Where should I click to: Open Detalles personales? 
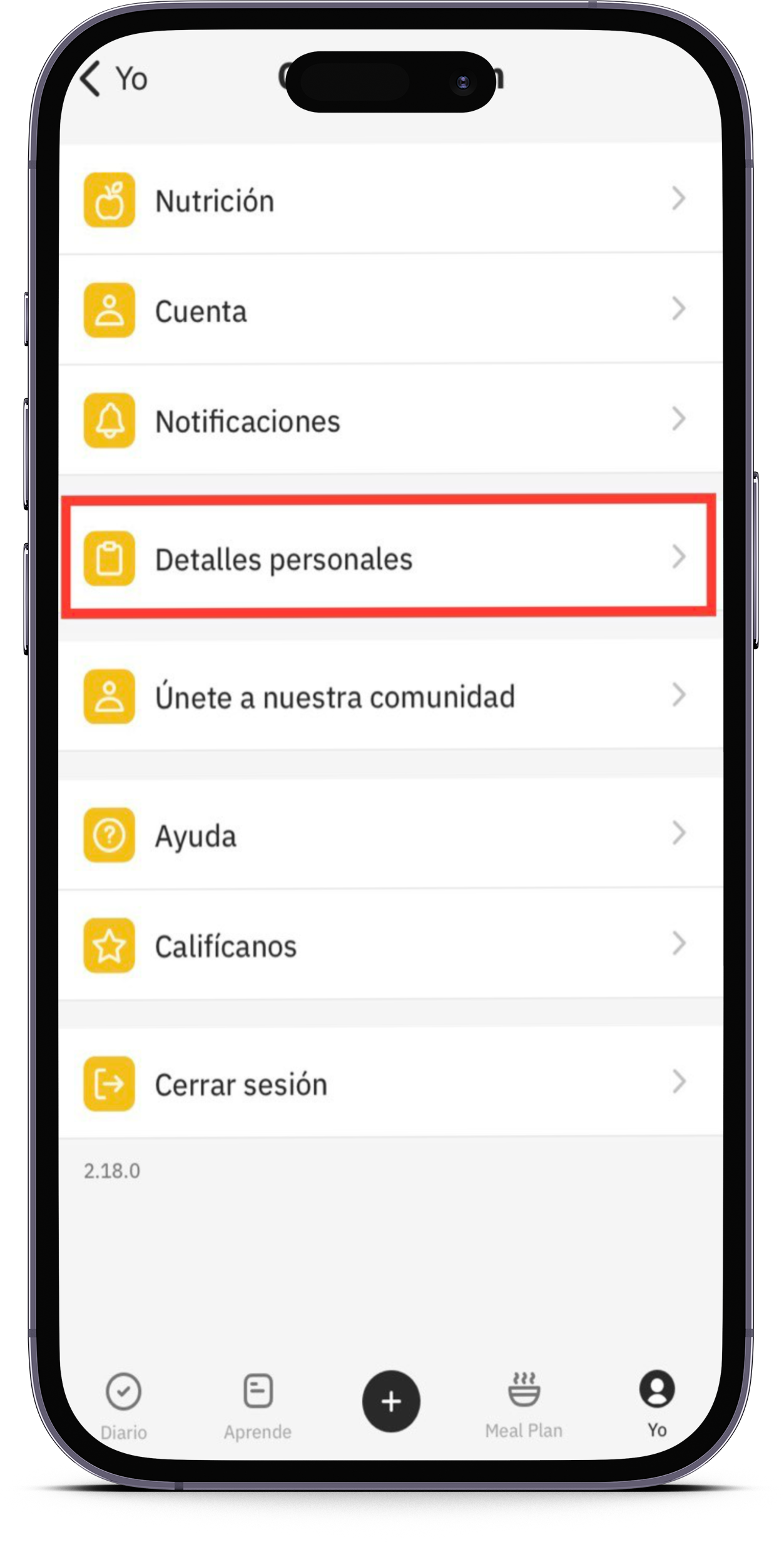[389, 558]
